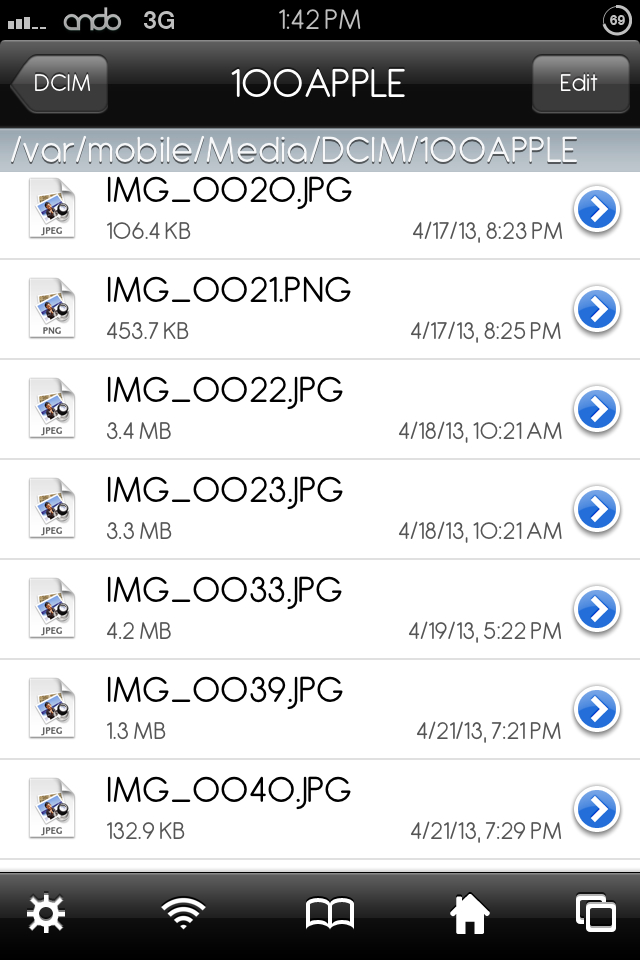Open the bookmarks book icon

329,914
